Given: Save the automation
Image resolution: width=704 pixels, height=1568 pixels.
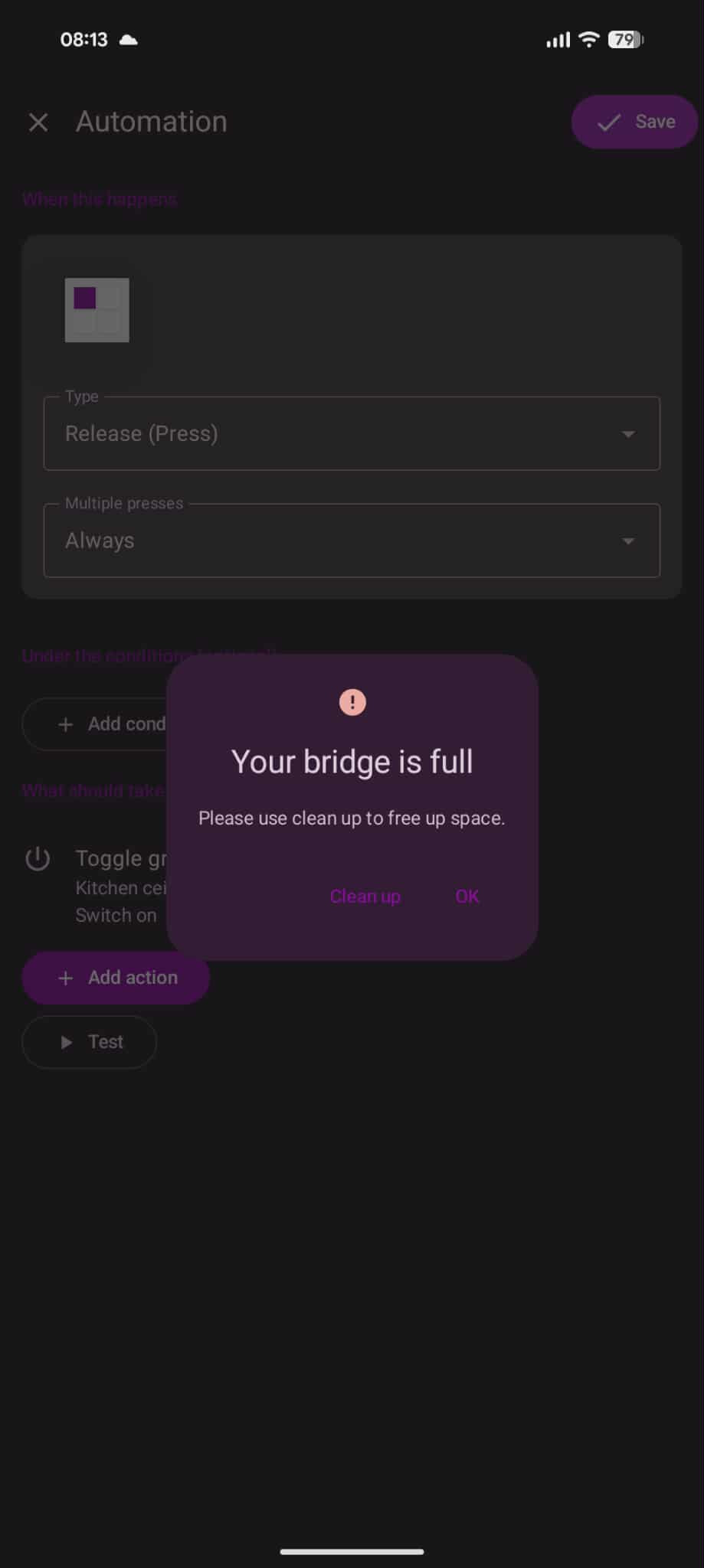Looking at the screenshot, I should [x=634, y=122].
